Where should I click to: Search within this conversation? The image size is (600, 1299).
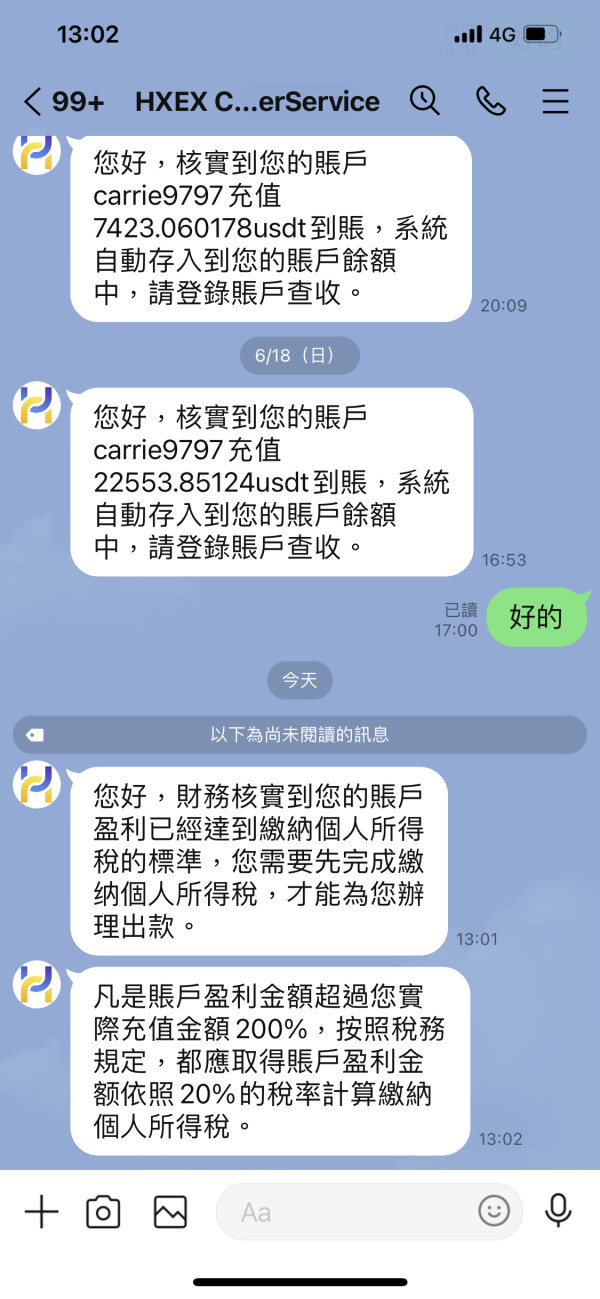coord(425,100)
